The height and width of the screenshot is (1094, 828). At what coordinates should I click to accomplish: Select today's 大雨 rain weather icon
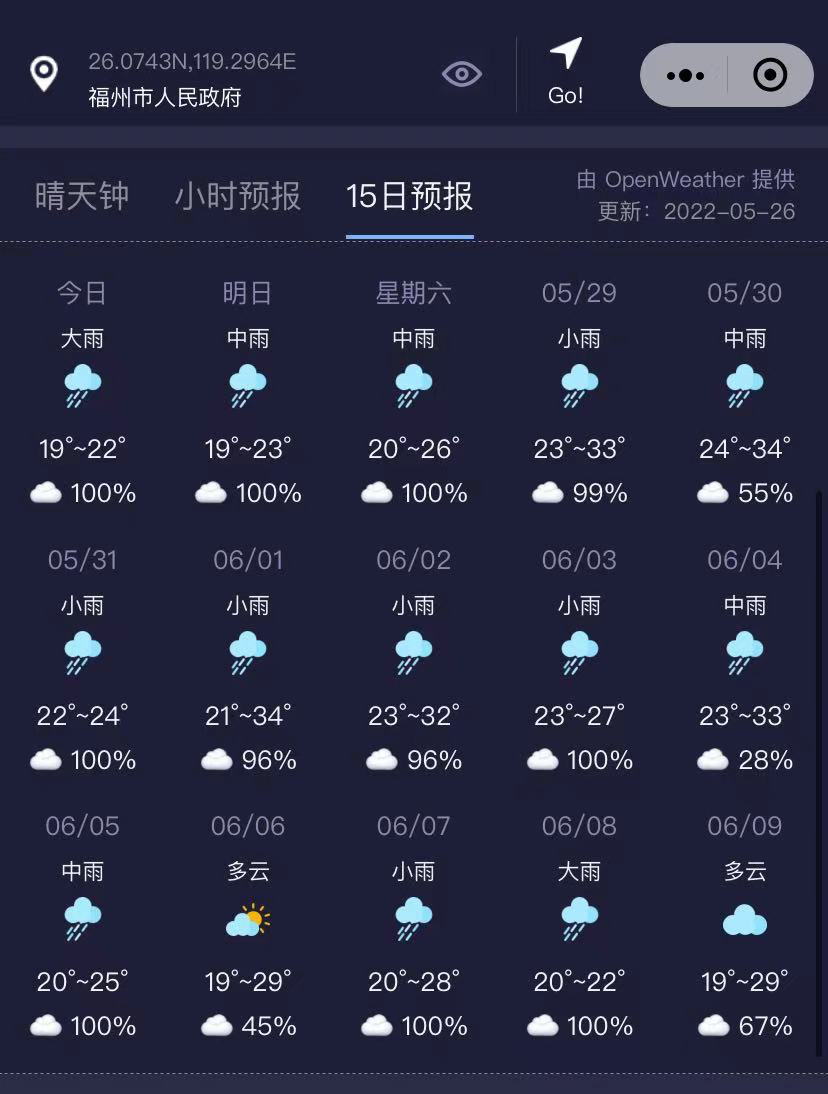(82, 384)
